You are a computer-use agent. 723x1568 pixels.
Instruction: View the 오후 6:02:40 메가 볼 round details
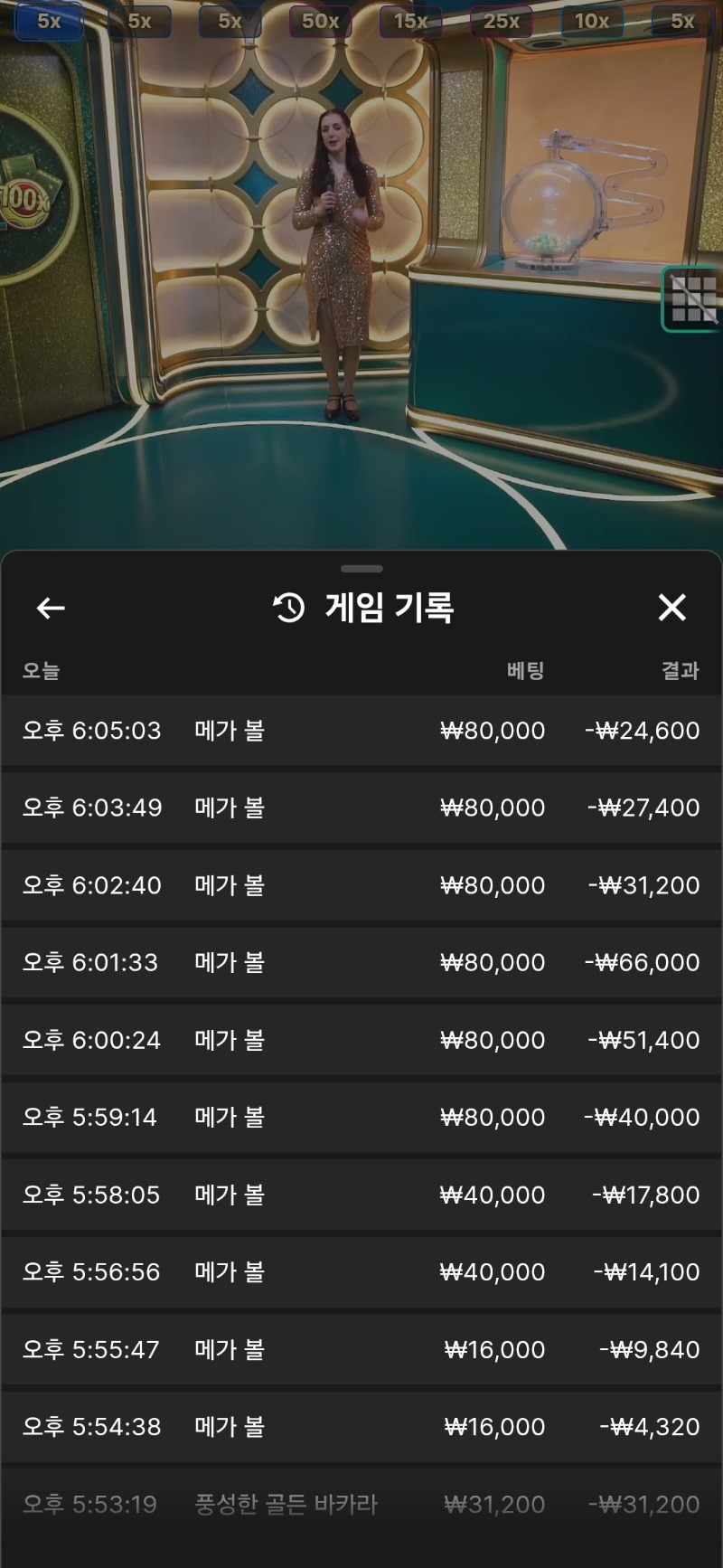tap(361, 885)
